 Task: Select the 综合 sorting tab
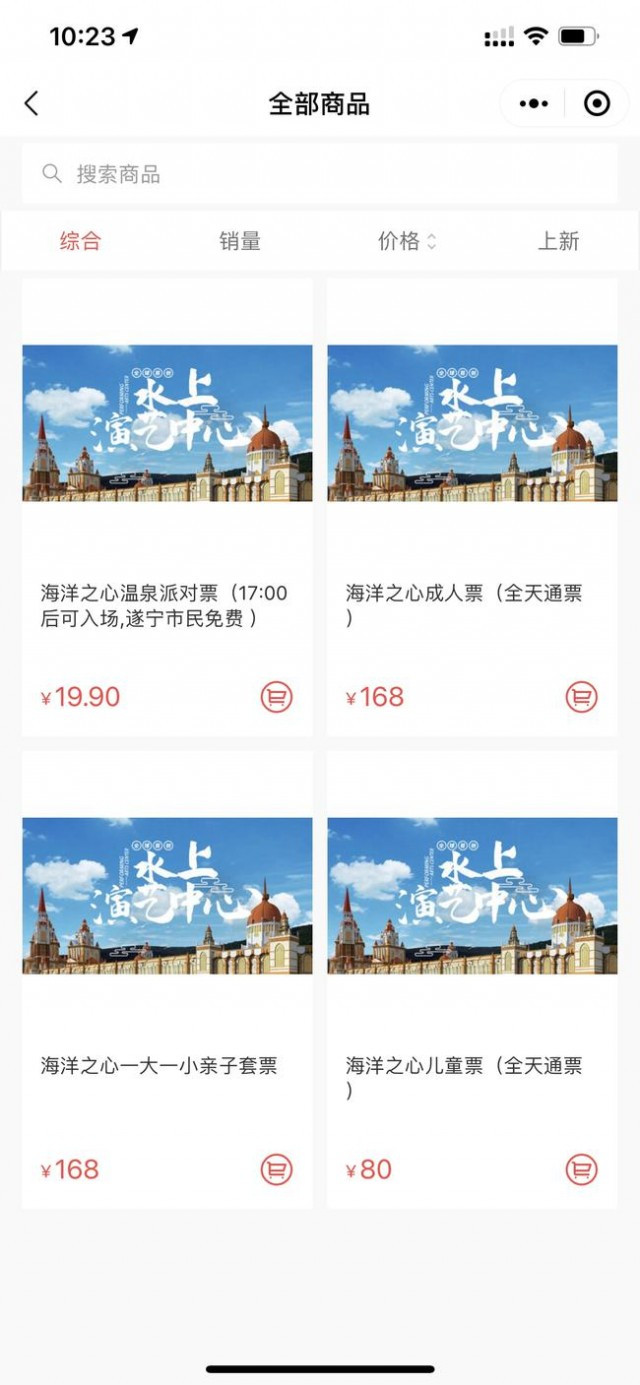[x=80, y=241]
